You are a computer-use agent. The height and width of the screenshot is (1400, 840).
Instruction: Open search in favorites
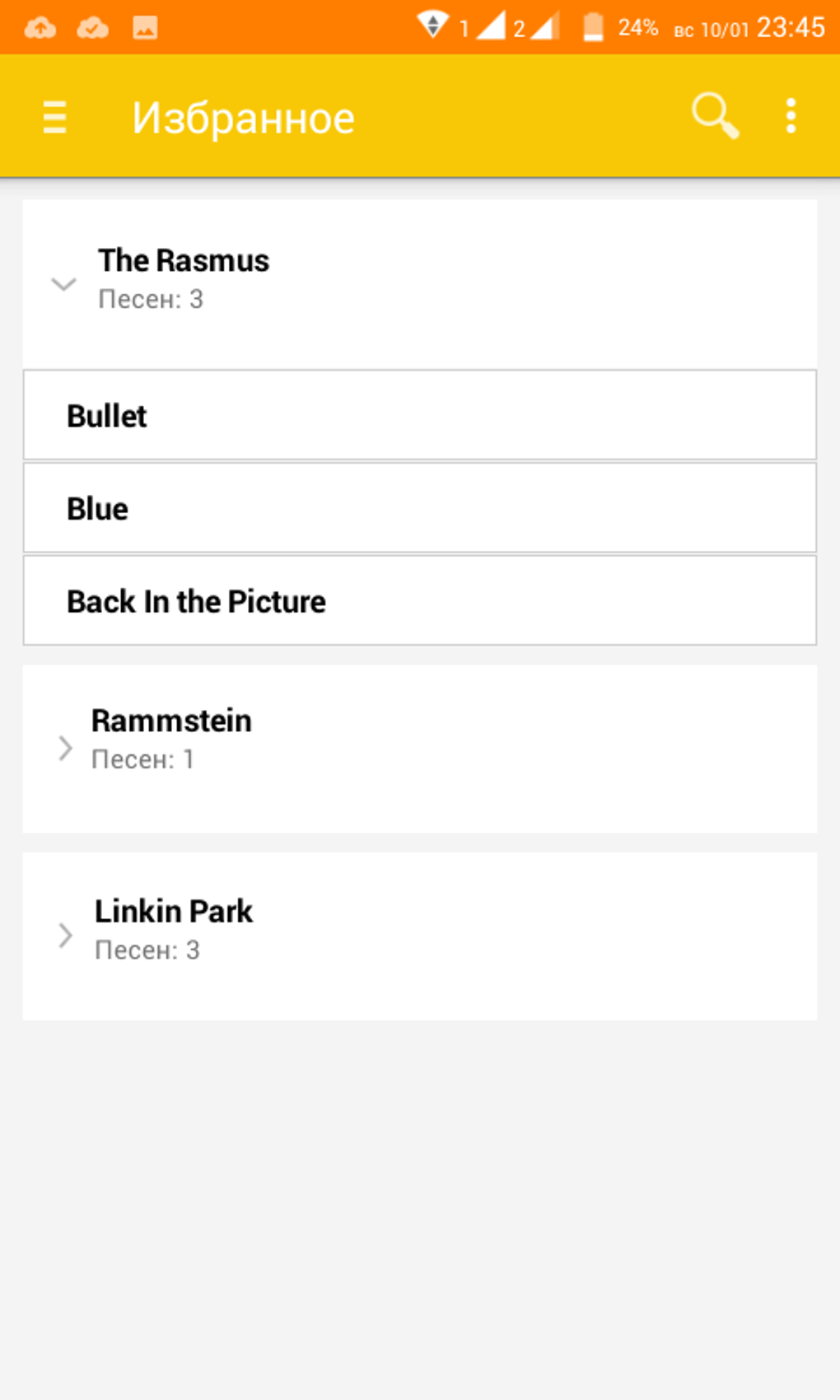coord(714,115)
